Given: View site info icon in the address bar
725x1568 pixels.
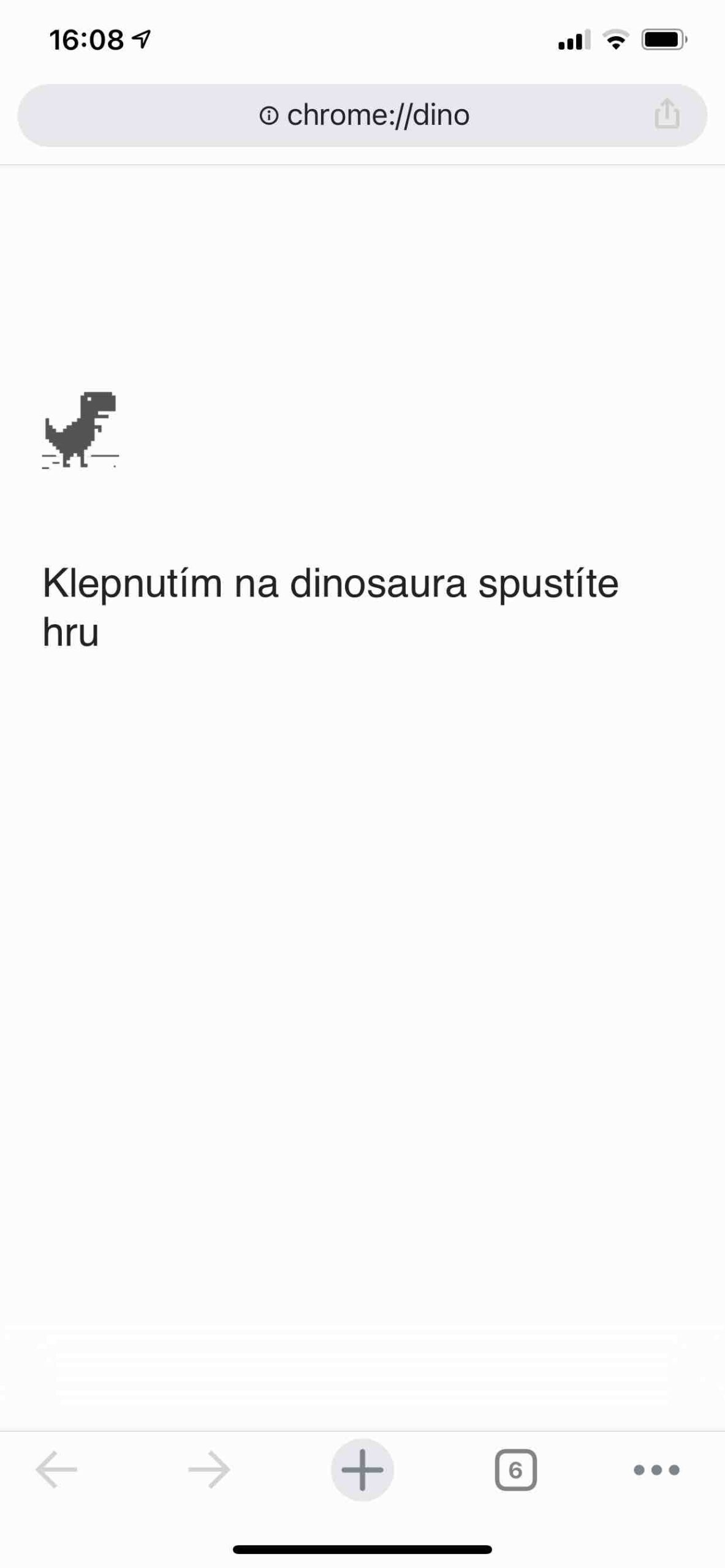Looking at the screenshot, I should (x=268, y=115).
